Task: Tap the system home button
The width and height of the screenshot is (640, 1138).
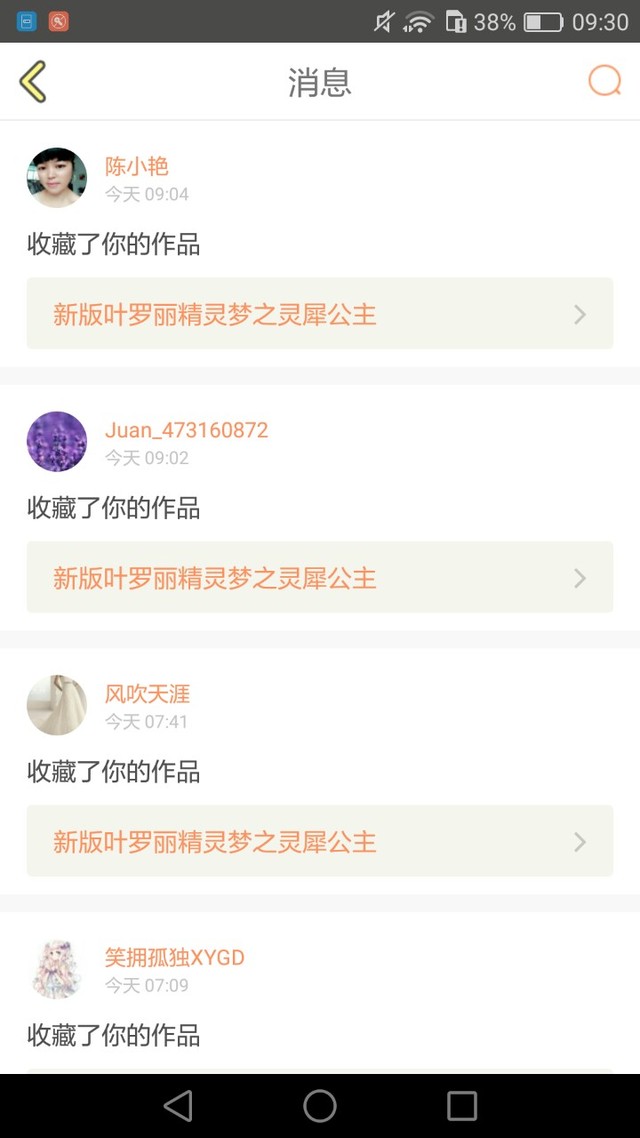Action: (320, 1106)
